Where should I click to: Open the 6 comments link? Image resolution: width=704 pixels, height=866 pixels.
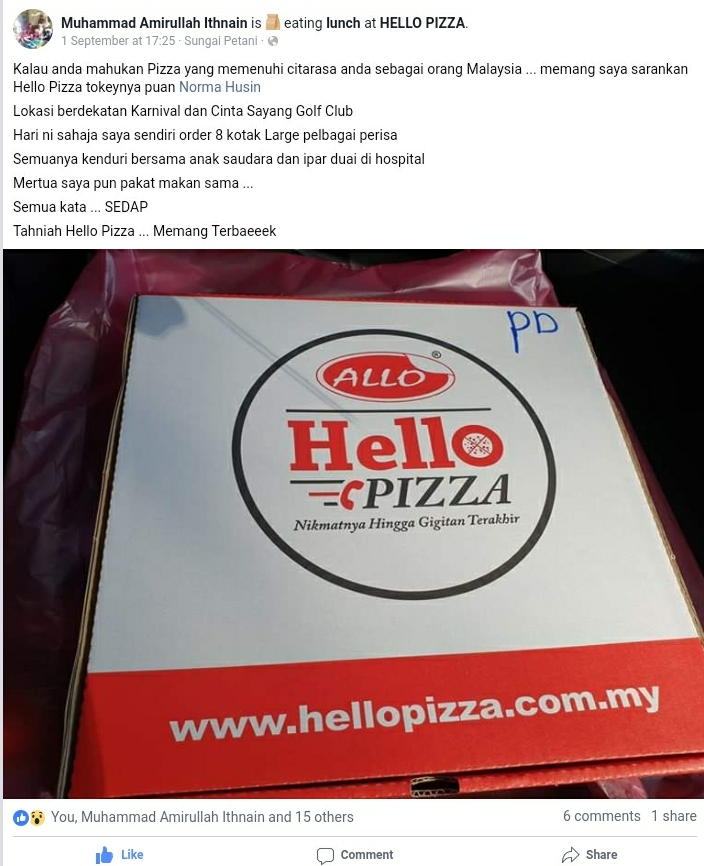point(601,816)
